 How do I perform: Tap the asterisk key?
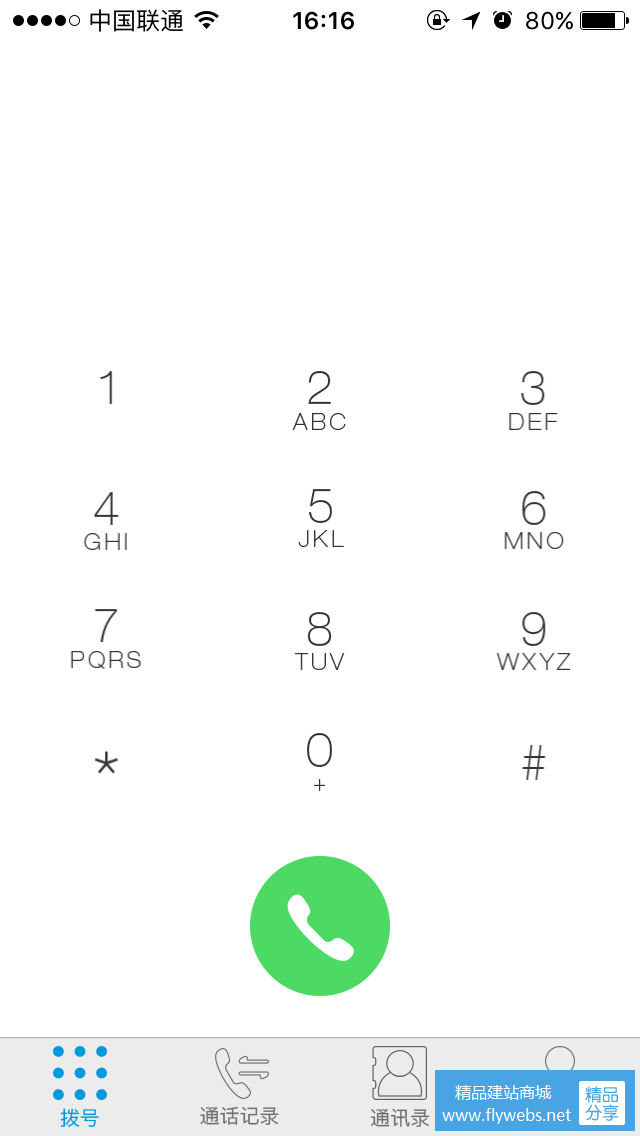[x=106, y=765]
